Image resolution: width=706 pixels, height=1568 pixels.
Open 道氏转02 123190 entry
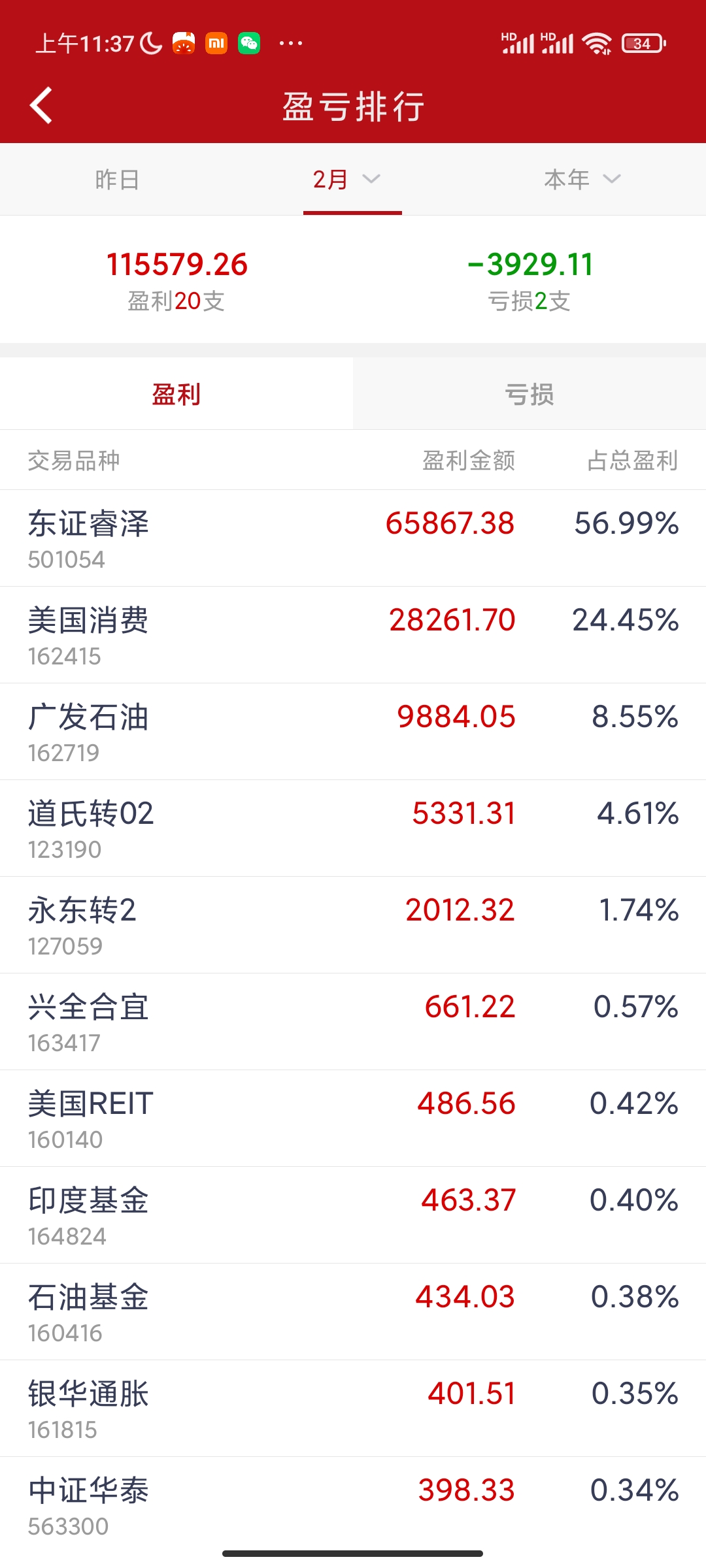coord(353,828)
